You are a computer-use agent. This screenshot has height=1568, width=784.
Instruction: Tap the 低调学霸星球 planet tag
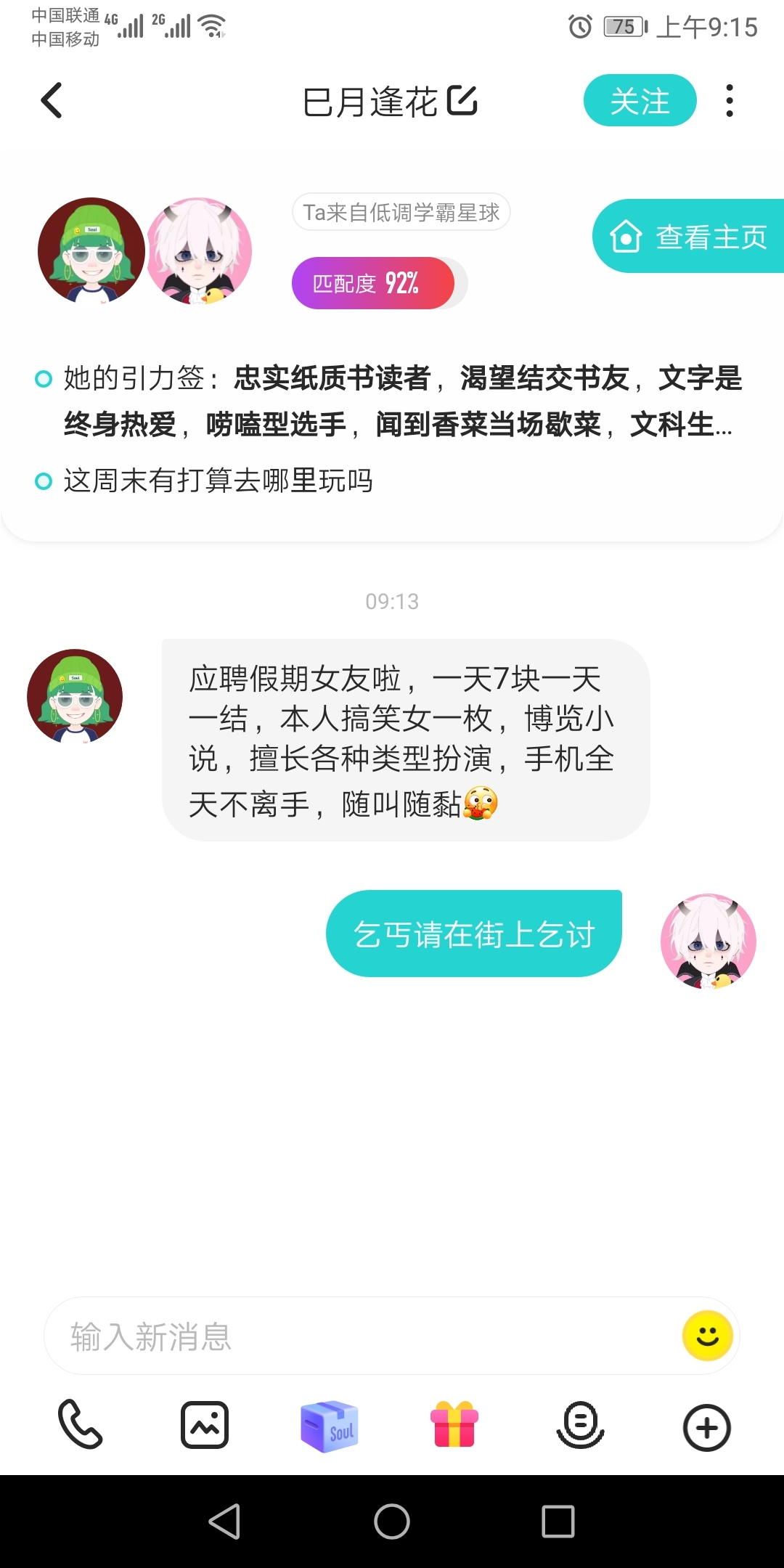401,212
